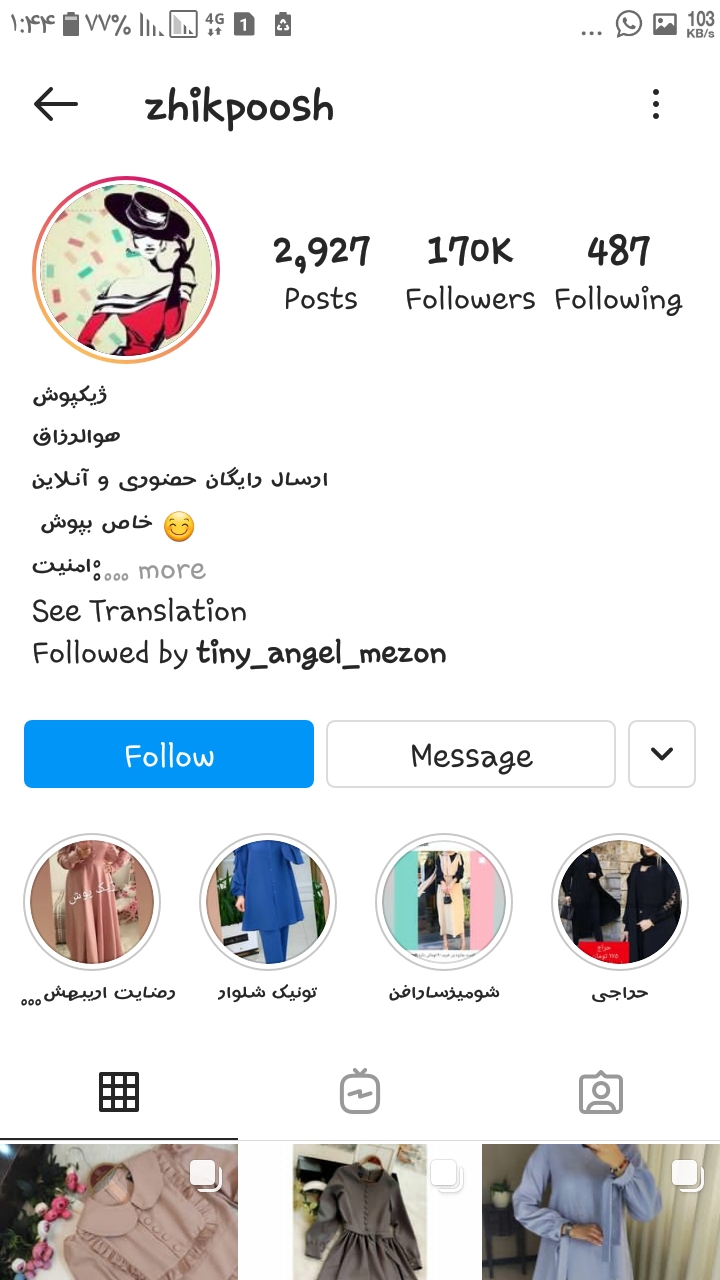720x1280 pixels.
Task: Select the grid posts tab
Action: coord(119,1092)
